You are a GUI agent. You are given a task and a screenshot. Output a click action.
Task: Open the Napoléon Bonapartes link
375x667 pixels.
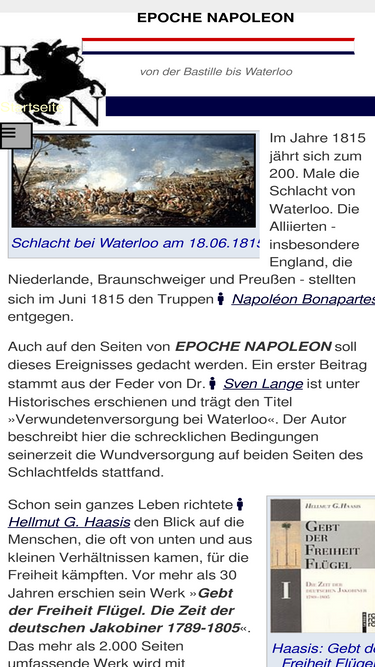(303, 299)
